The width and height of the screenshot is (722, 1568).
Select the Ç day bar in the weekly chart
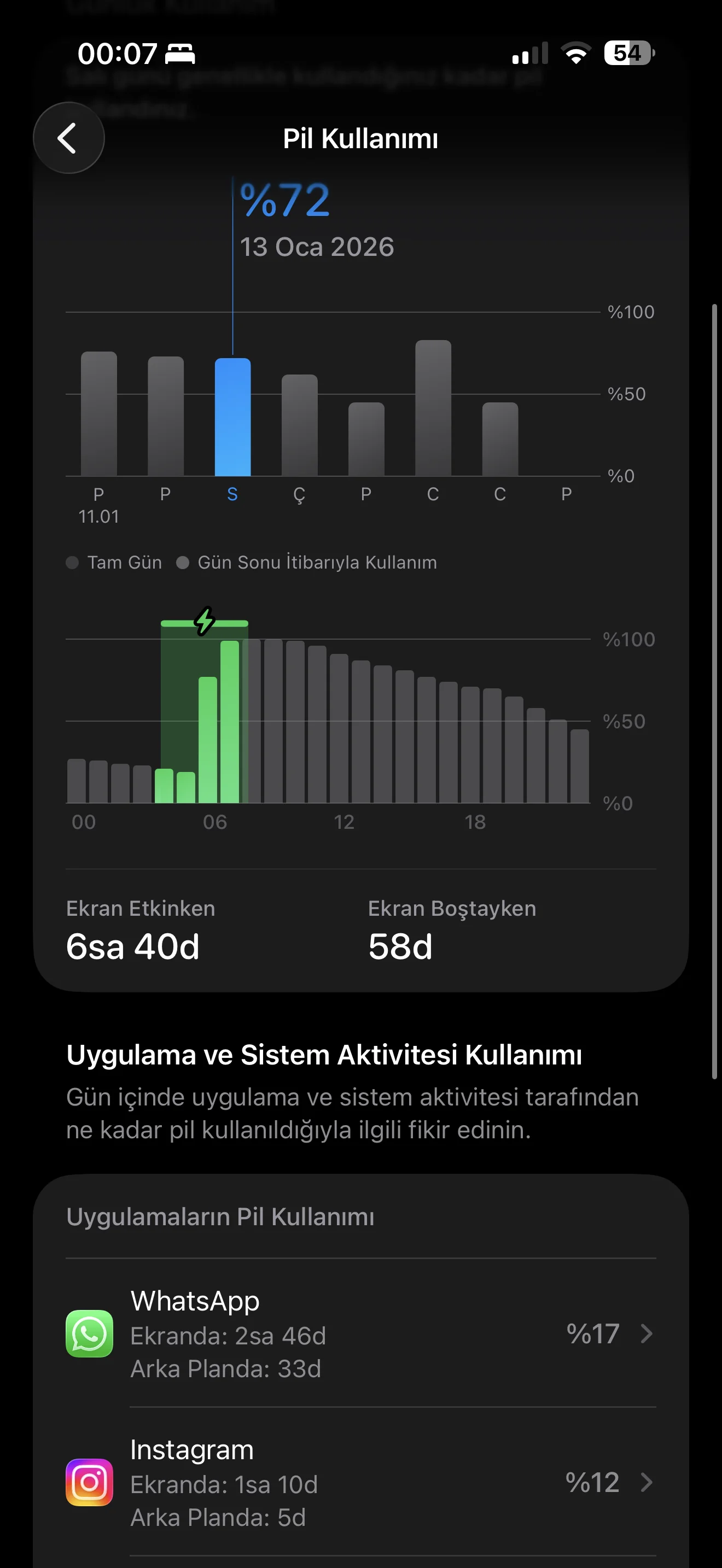pyautogui.click(x=299, y=425)
